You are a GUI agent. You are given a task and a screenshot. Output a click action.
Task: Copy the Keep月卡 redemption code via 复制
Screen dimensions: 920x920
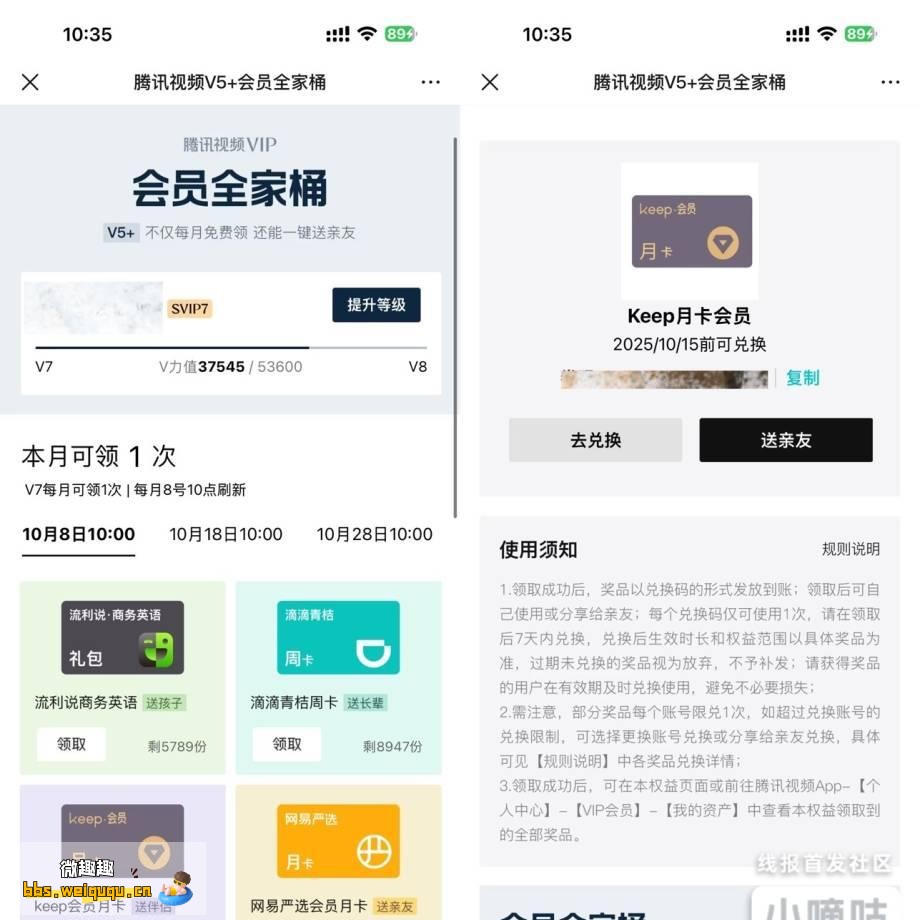tap(802, 378)
